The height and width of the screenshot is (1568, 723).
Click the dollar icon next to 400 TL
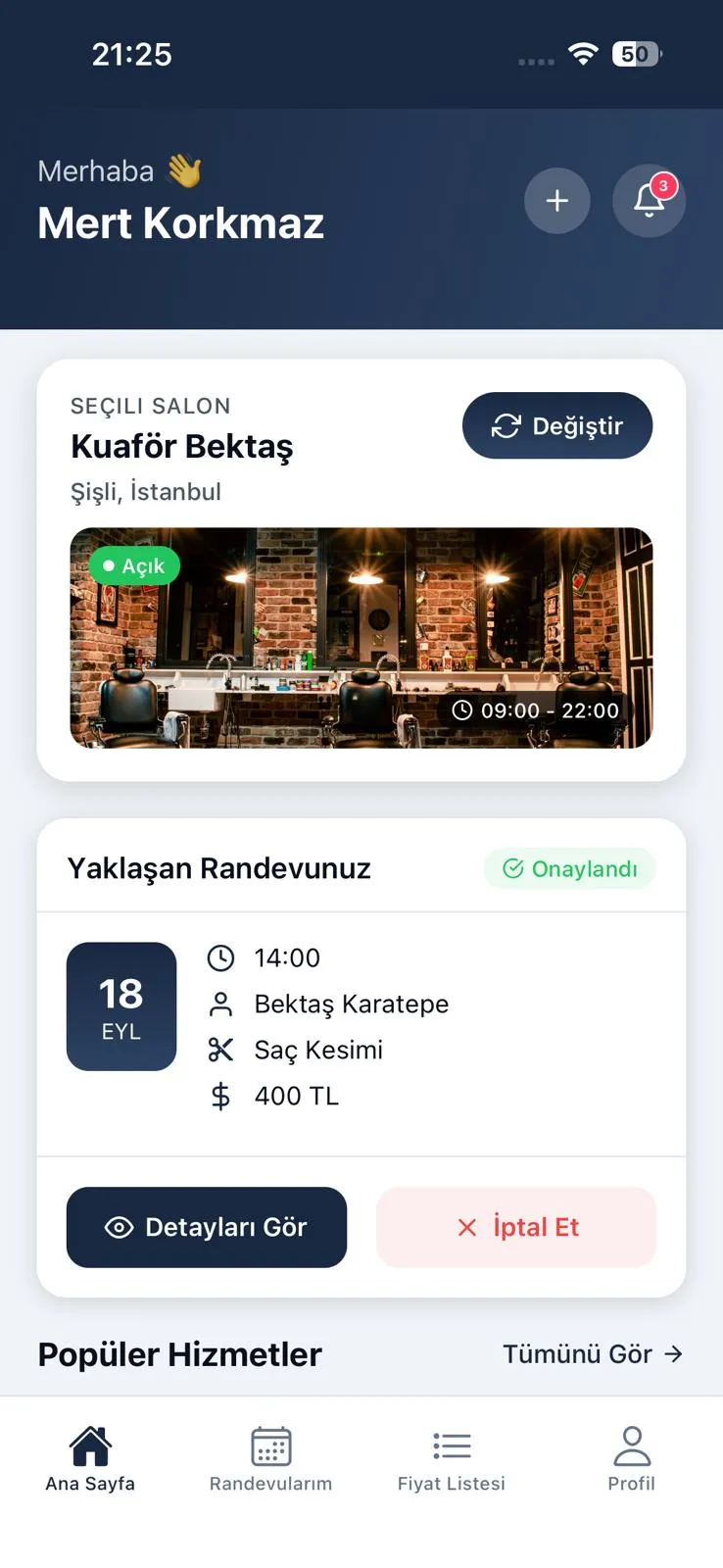pos(221,1095)
